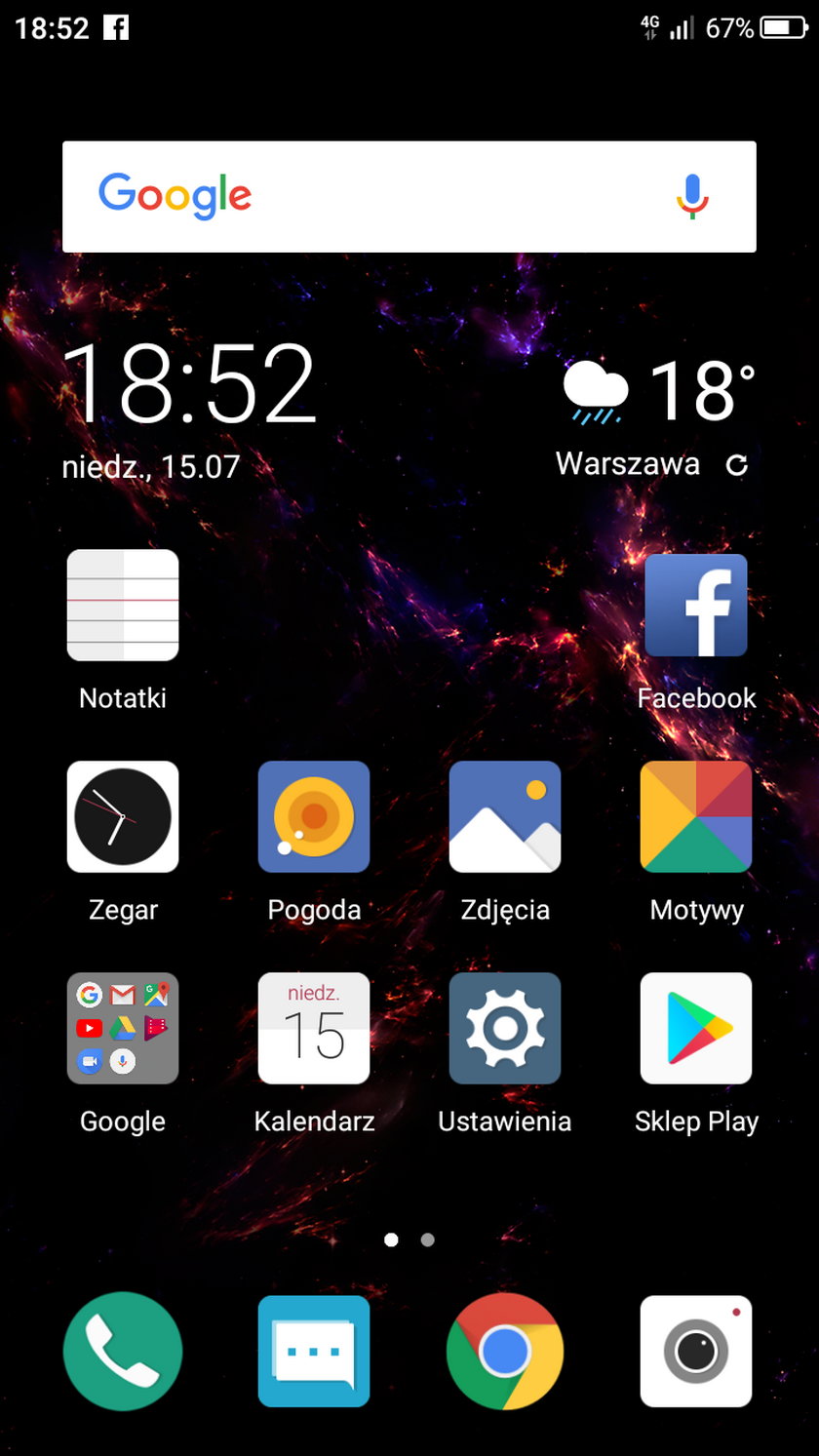Start voice search with the microphone
The height and width of the screenshot is (1456, 819).
pyautogui.click(x=692, y=196)
